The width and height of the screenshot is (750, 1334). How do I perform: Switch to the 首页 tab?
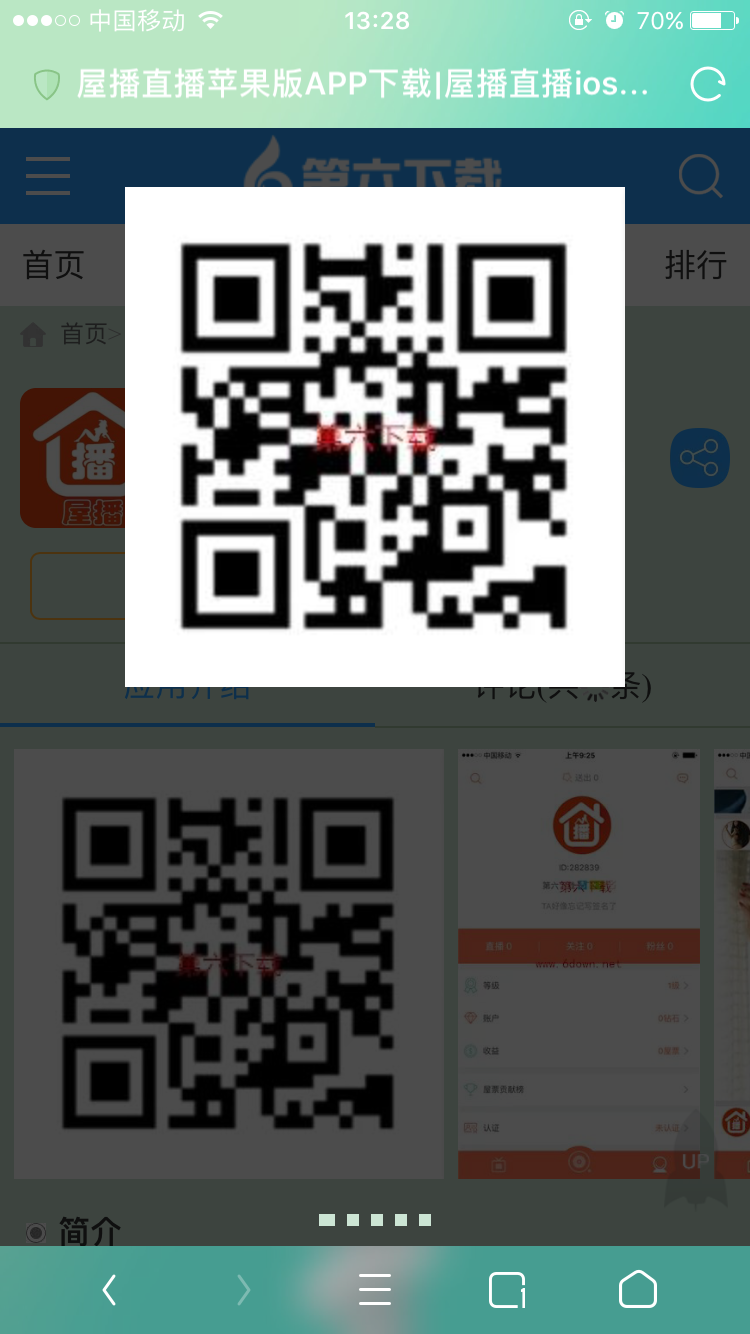(x=54, y=265)
